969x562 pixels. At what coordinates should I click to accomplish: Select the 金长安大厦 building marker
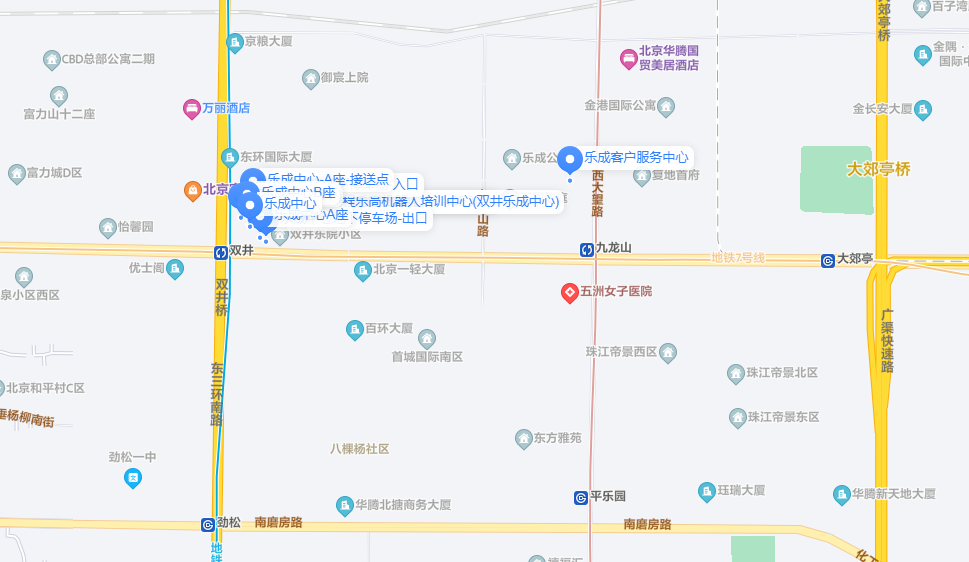pyautogui.click(x=922, y=109)
